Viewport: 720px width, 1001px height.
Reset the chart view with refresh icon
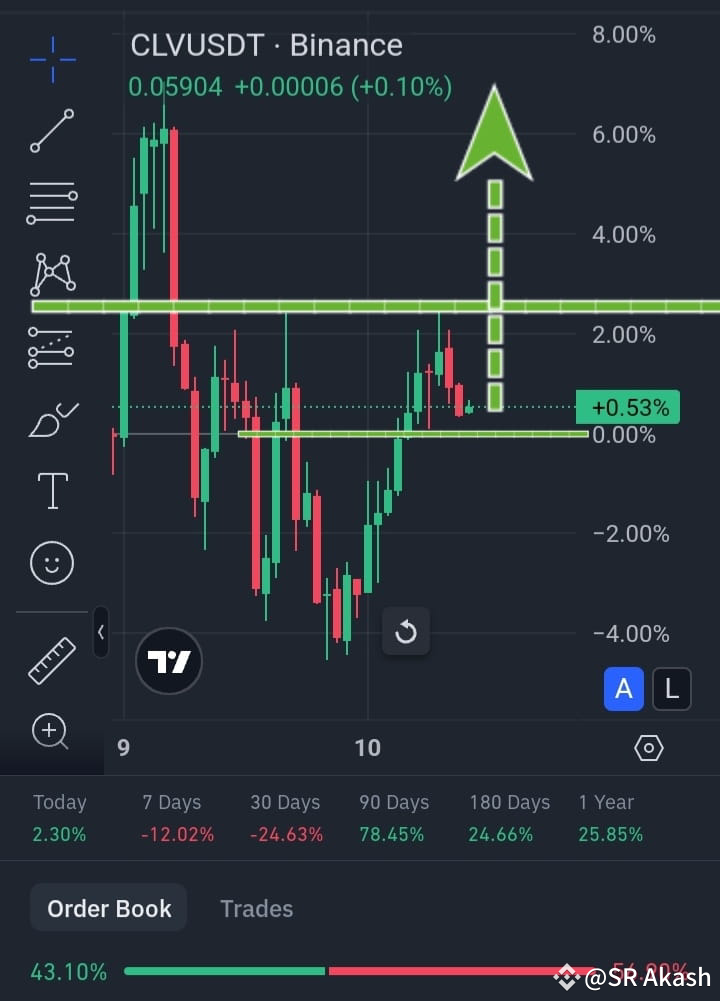coord(406,631)
